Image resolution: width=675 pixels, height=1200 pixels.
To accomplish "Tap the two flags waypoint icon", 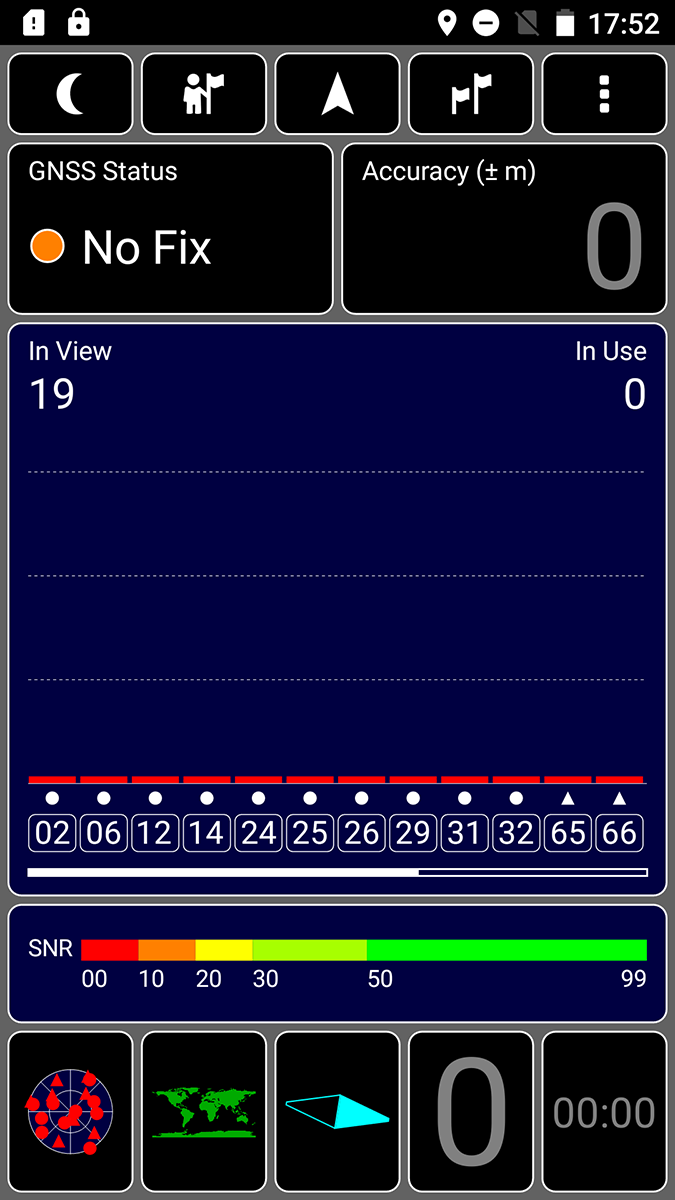I will [x=471, y=94].
